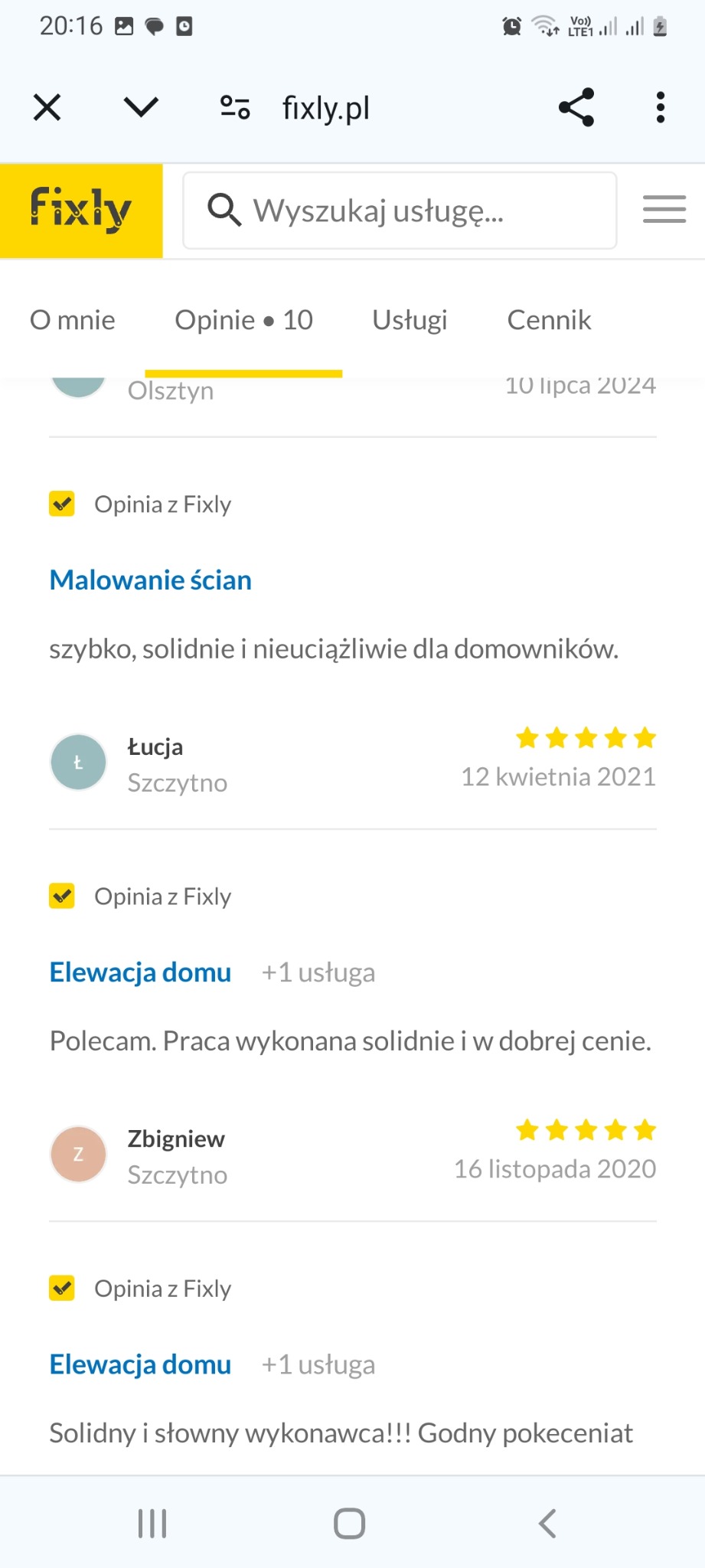The image size is (705, 1568).
Task: View site permission settings for fixly.pl
Action: click(234, 107)
